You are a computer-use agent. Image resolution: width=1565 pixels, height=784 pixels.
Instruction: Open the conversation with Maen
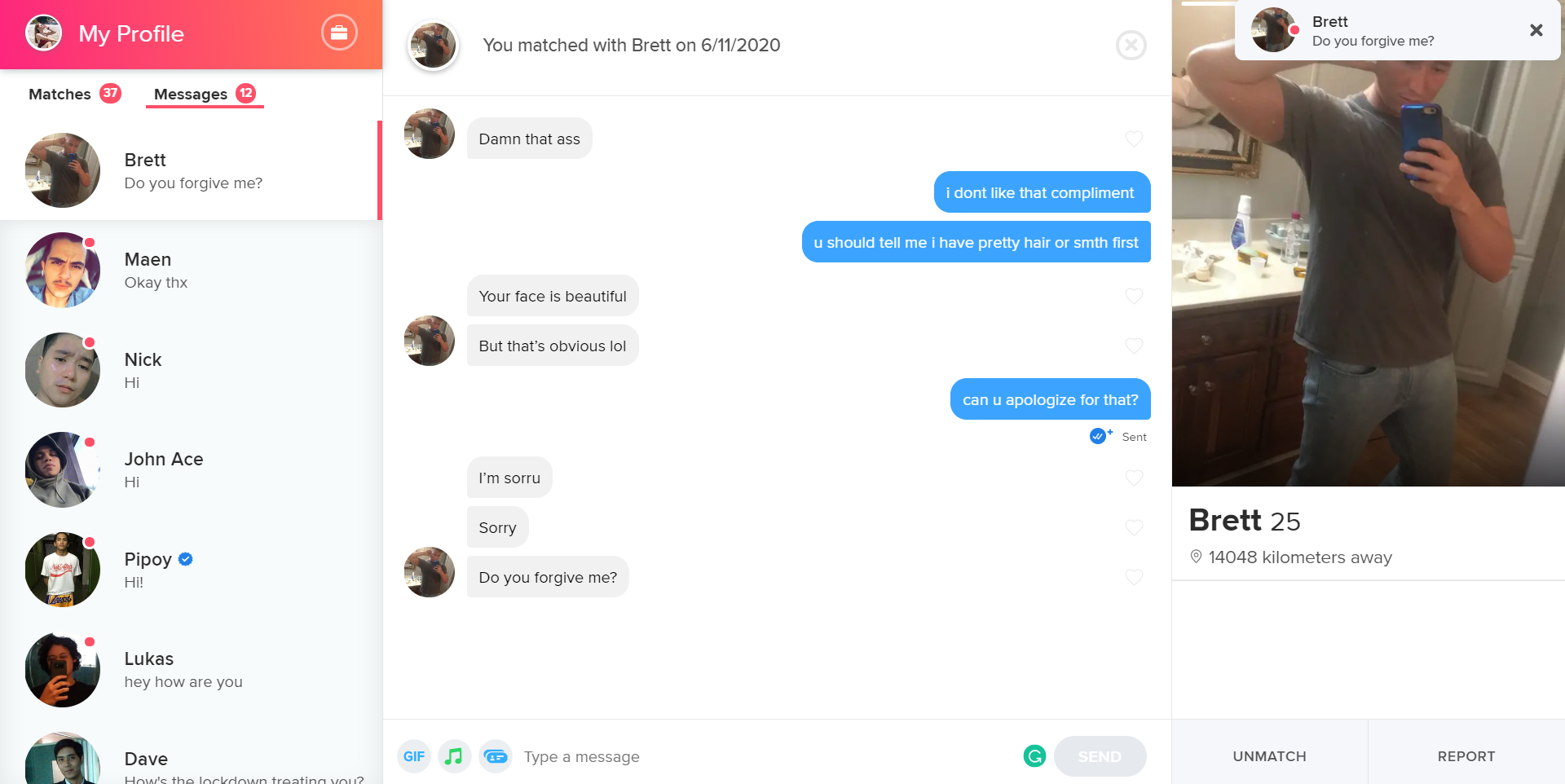click(x=191, y=270)
